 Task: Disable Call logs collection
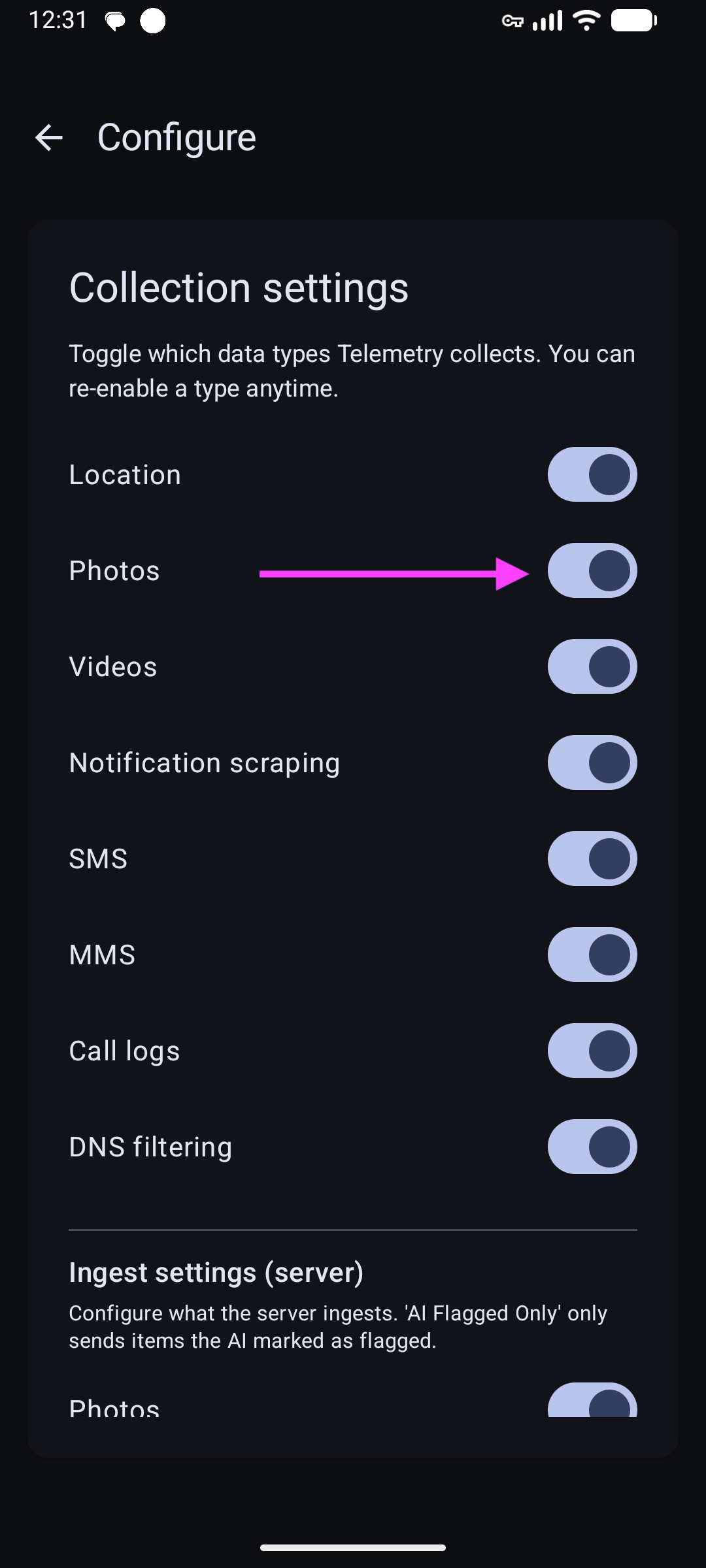coord(591,1051)
